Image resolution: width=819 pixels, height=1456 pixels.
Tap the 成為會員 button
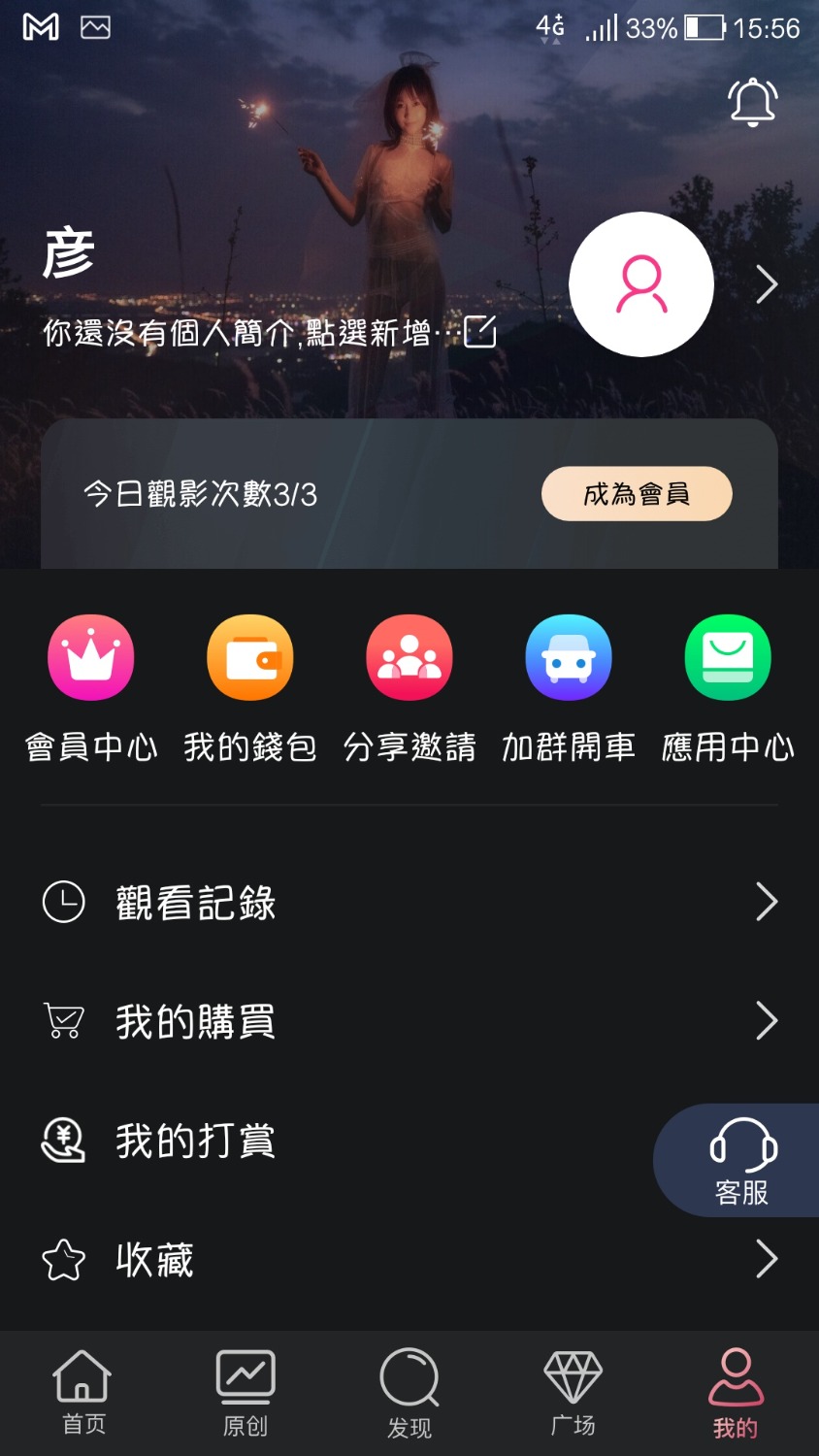[637, 494]
